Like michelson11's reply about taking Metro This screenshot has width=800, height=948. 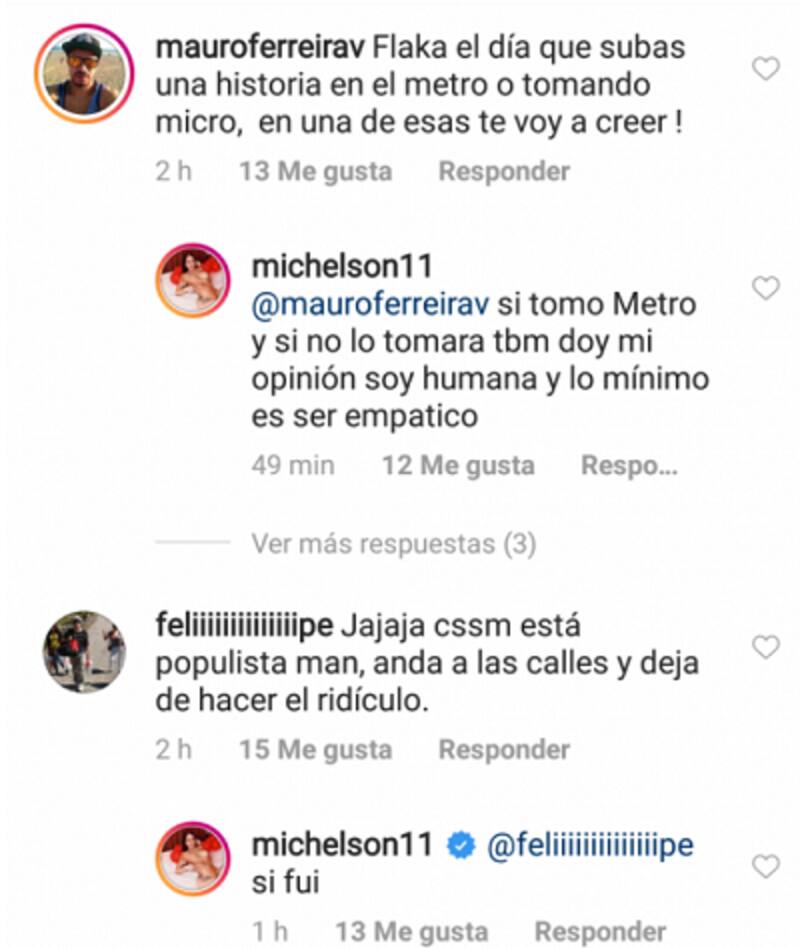[x=765, y=289]
